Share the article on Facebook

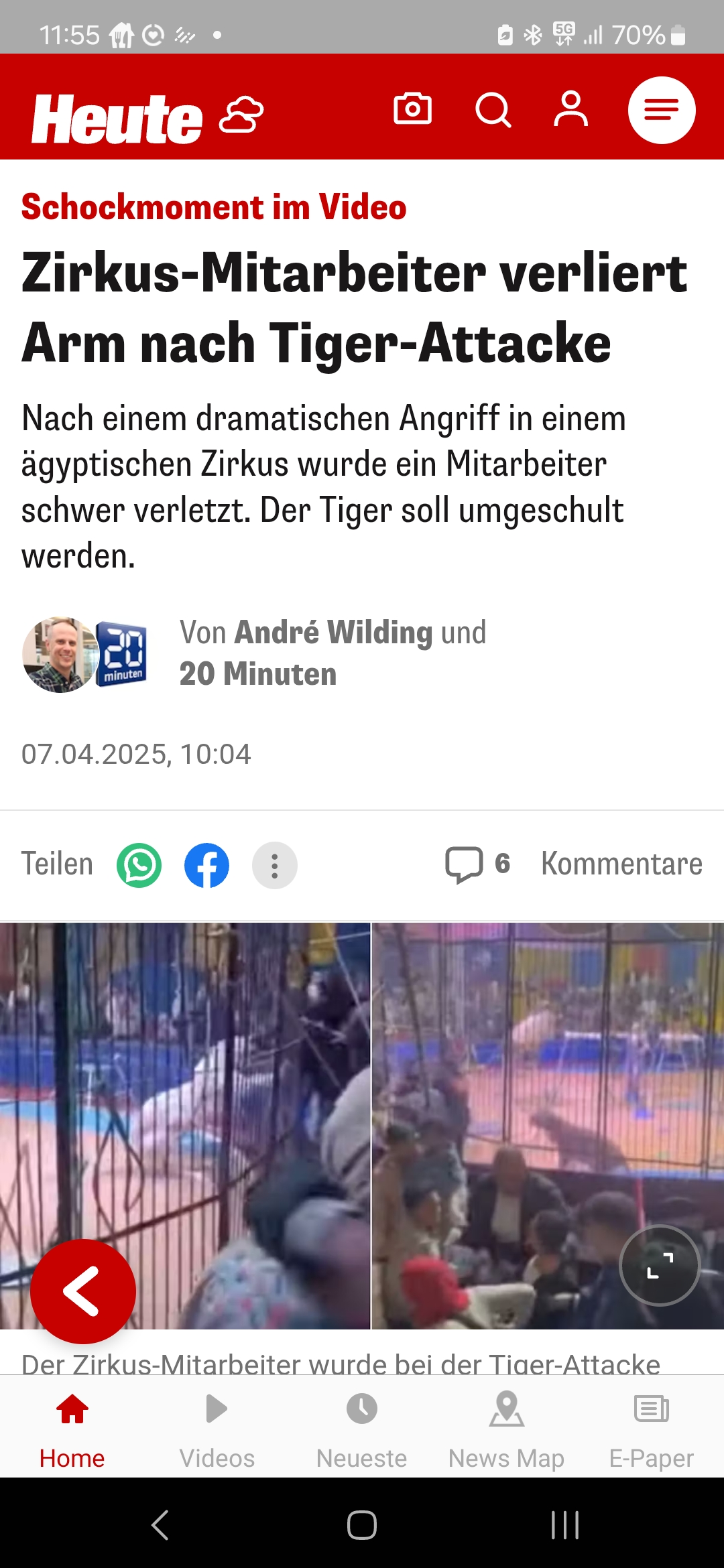[x=206, y=865]
